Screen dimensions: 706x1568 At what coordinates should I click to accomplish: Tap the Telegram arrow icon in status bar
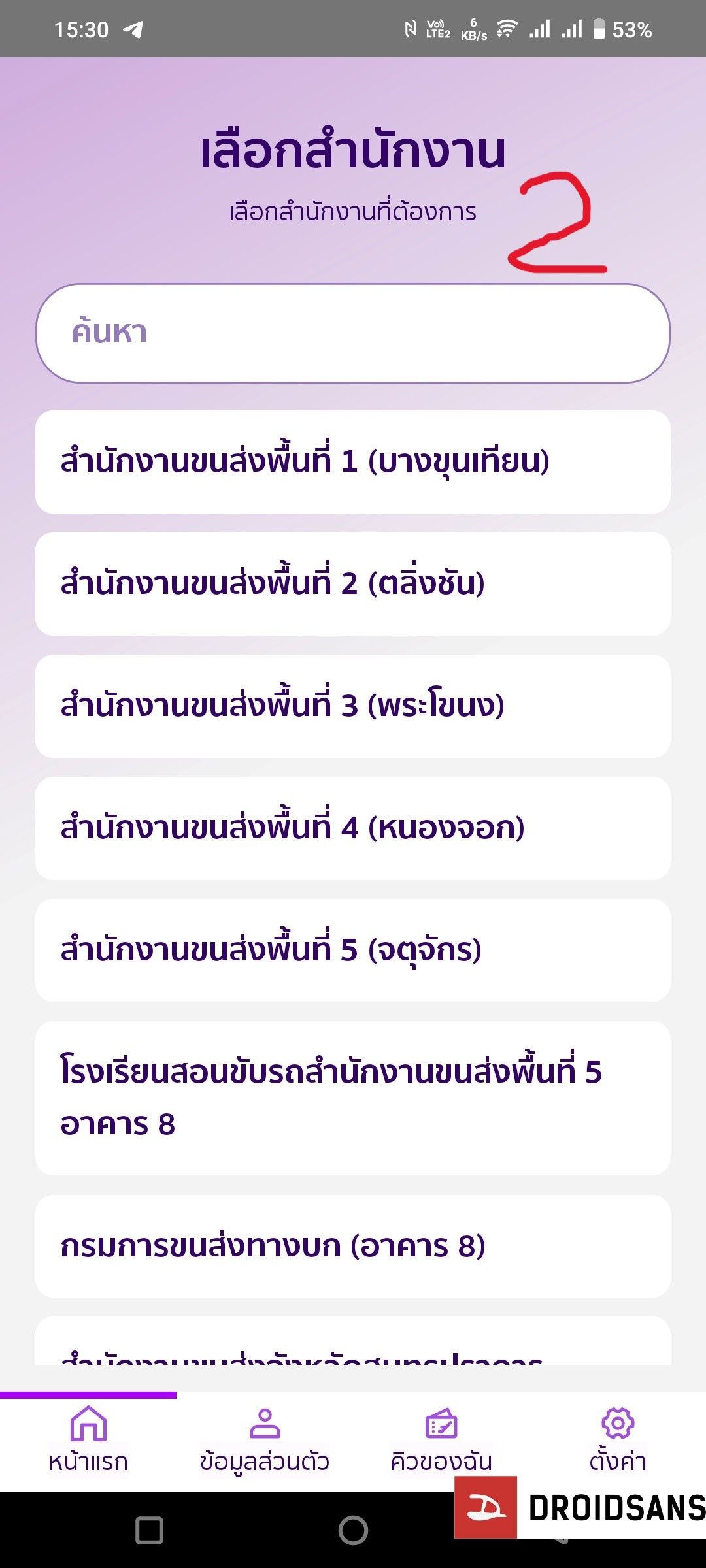point(134,28)
